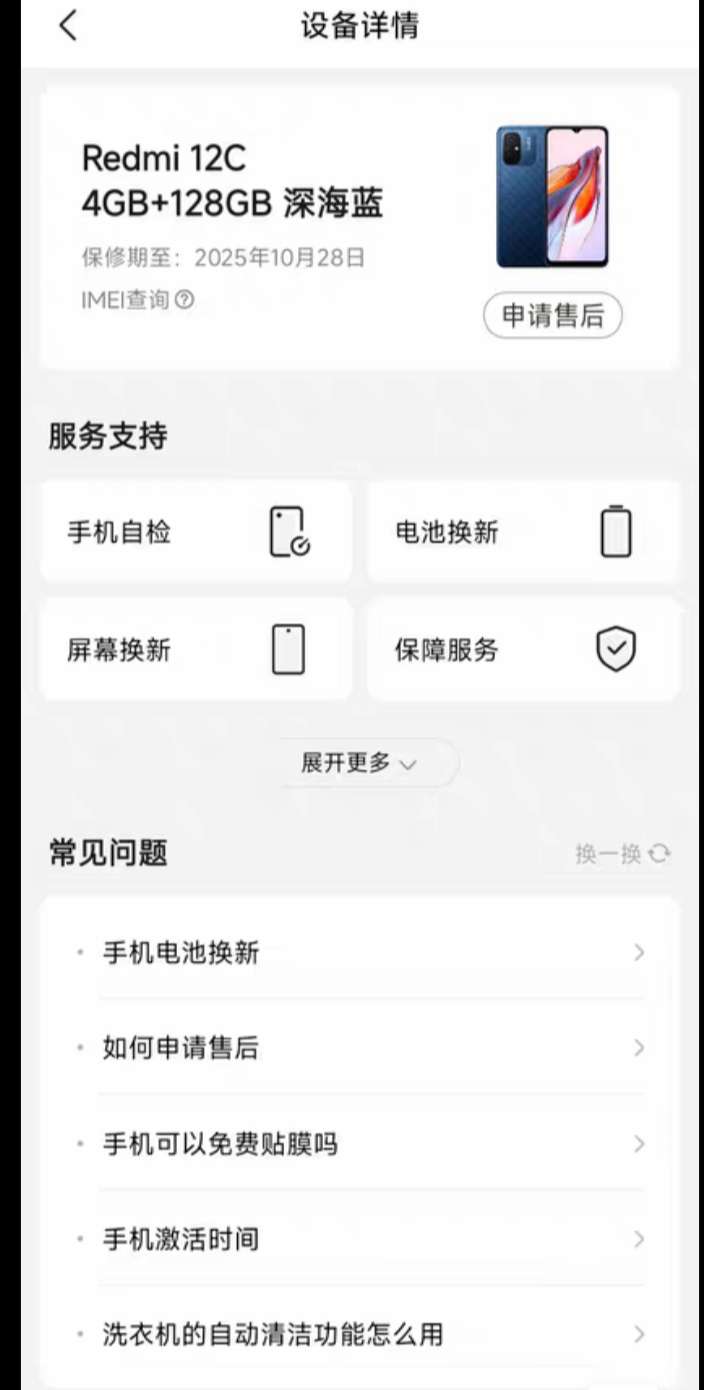Open IMEI查询 help
Screen dimensions: 704x1390
(138, 299)
